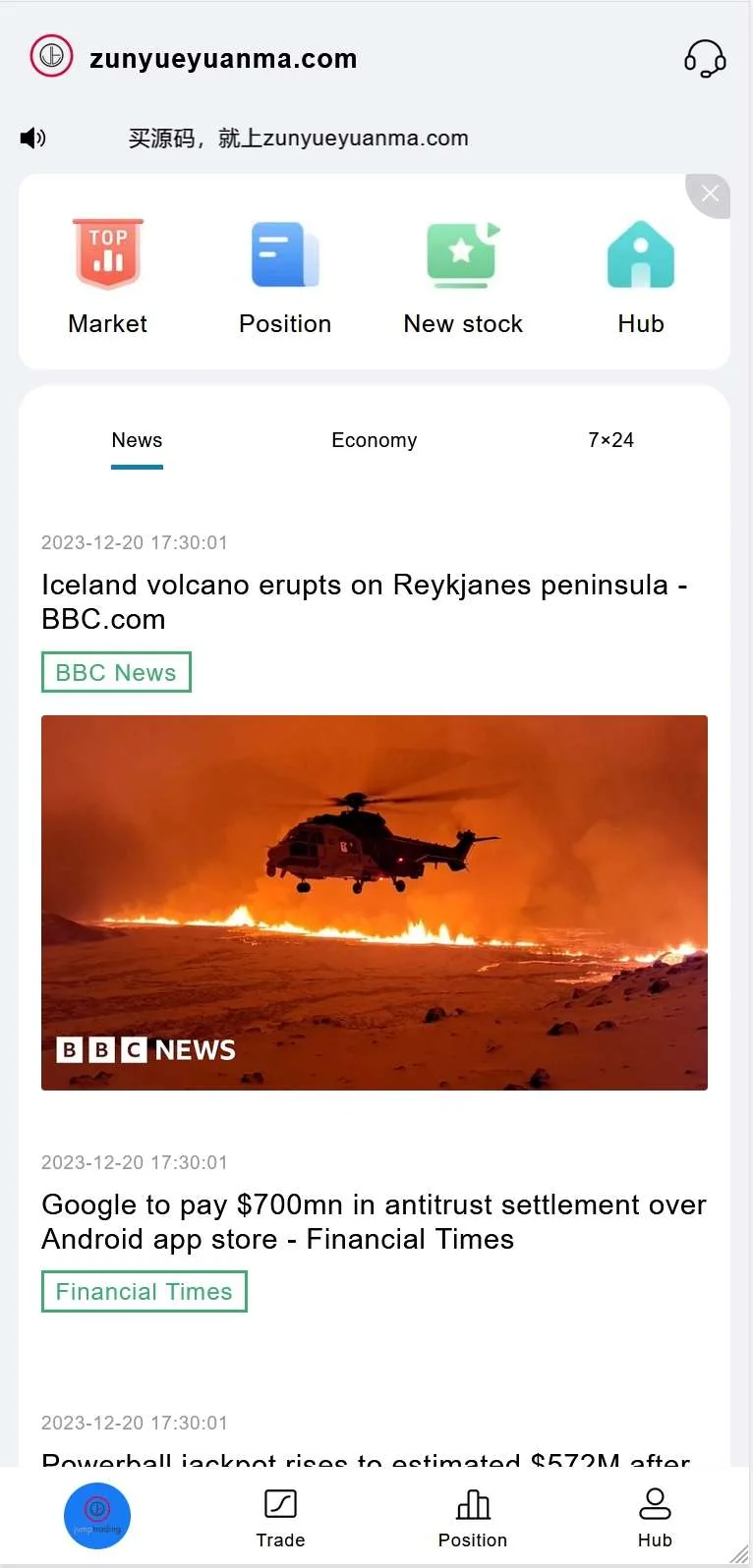View the BBC News helicopter volcano image
The height and width of the screenshot is (1568, 753).
click(374, 902)
